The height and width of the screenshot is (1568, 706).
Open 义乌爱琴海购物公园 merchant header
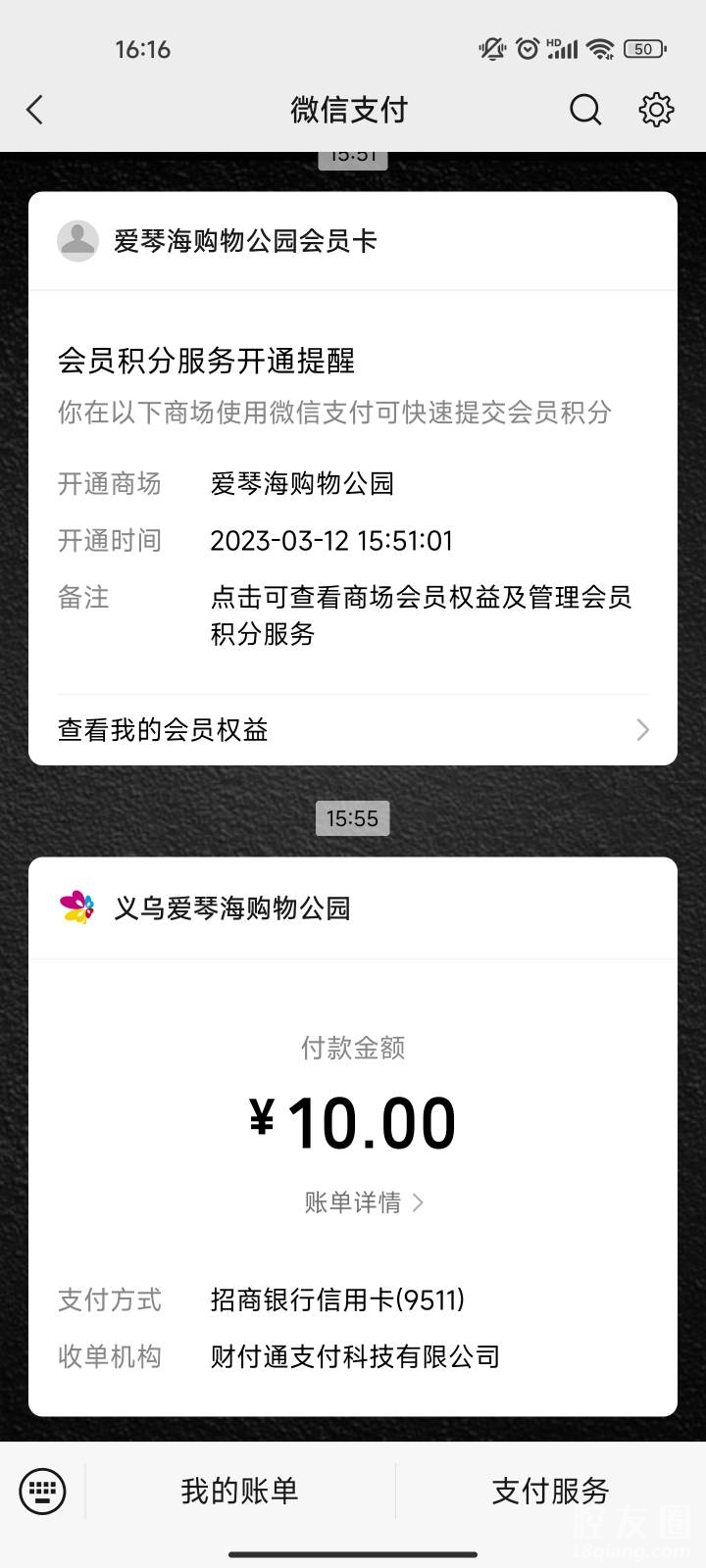pos(232,908)
